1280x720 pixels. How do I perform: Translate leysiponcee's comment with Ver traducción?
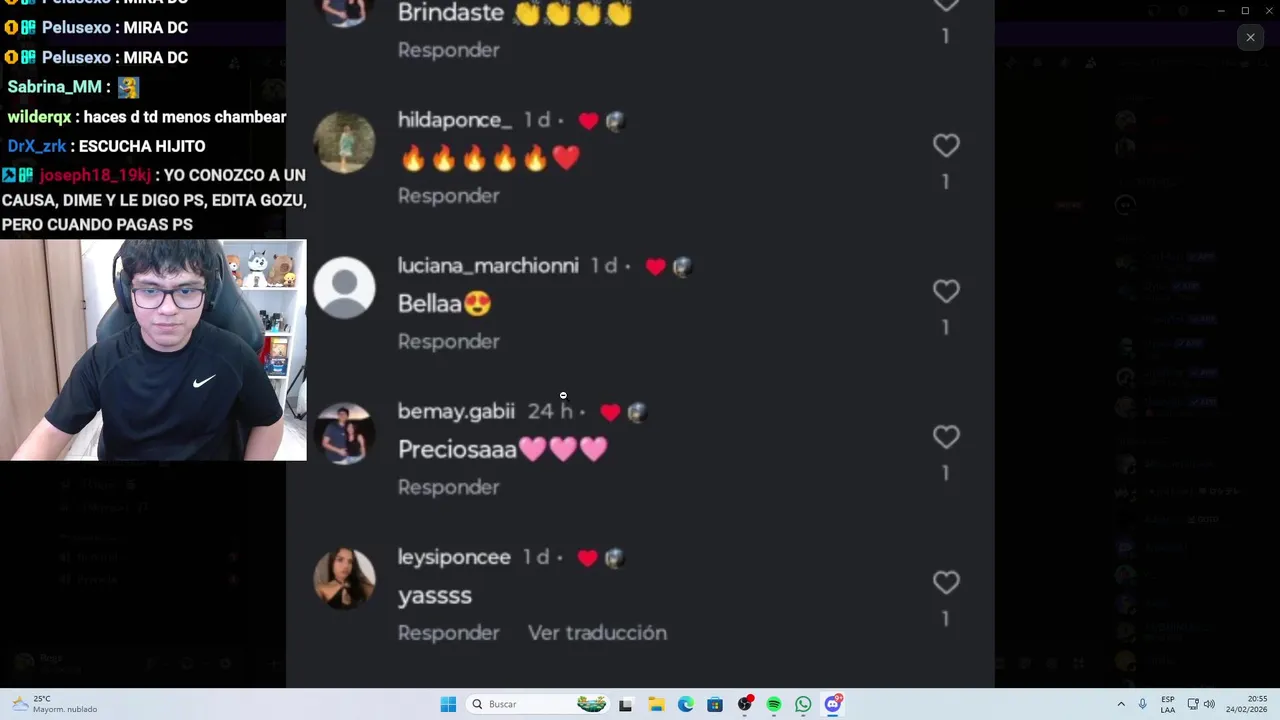coord(597,633)
